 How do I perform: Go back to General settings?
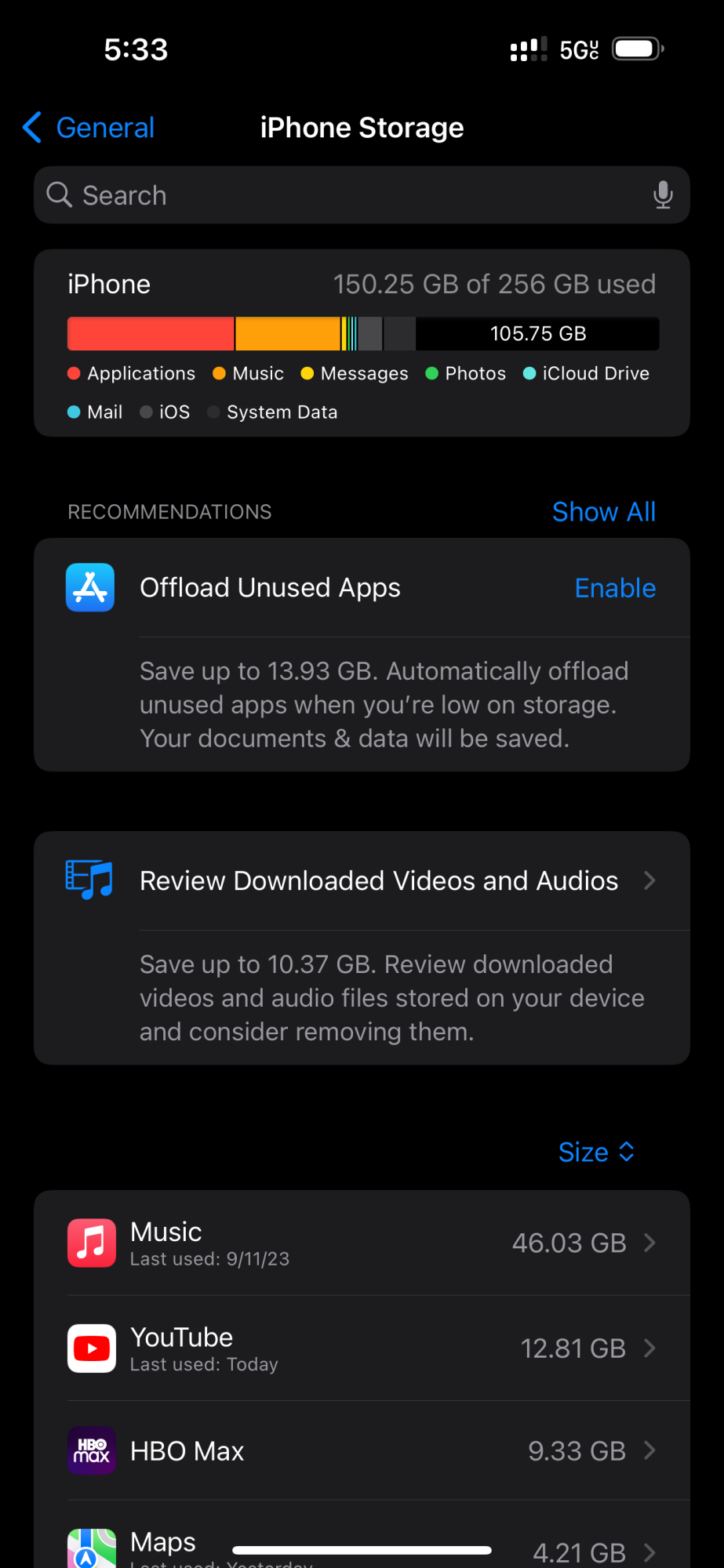click(x=89, y=128)
